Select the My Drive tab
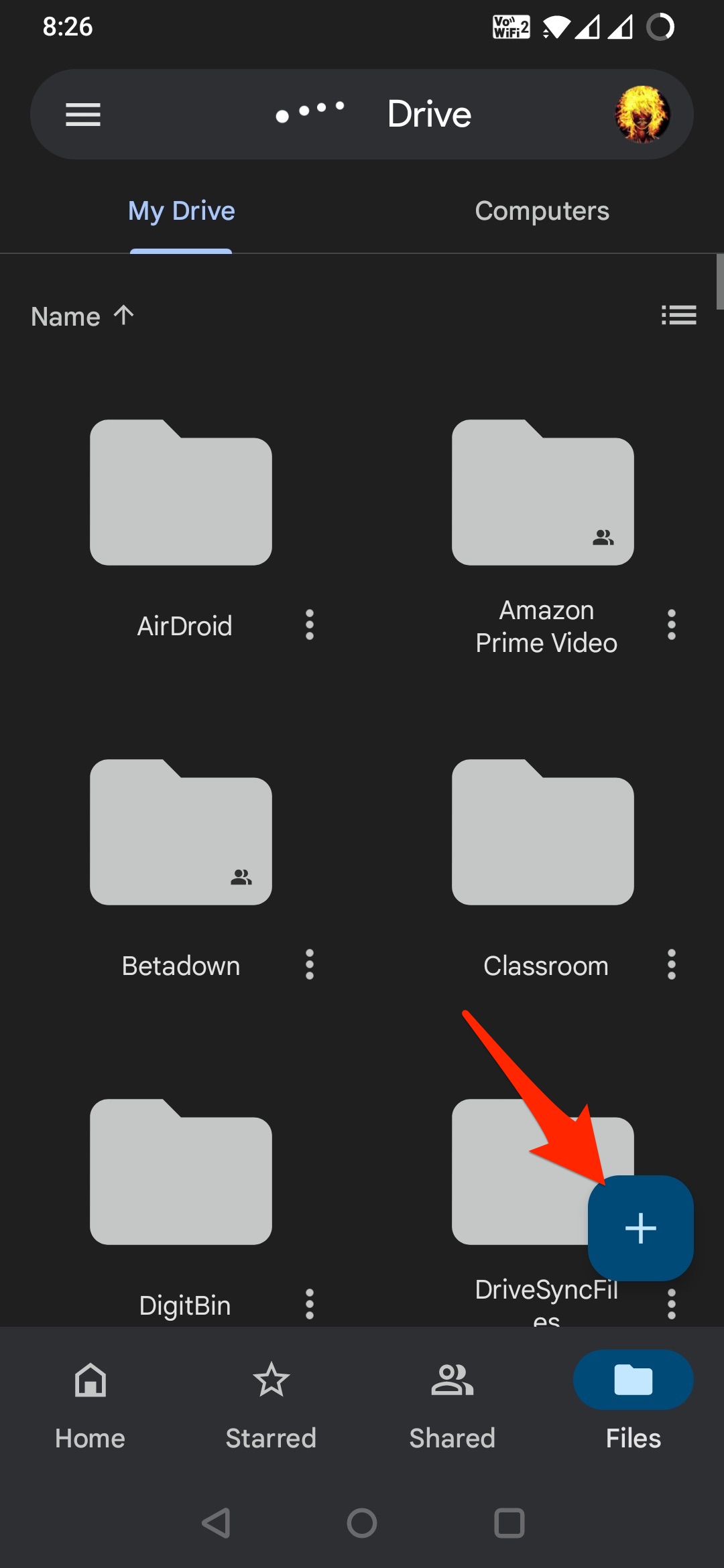The image size is (724, 1568). point(181,211)
